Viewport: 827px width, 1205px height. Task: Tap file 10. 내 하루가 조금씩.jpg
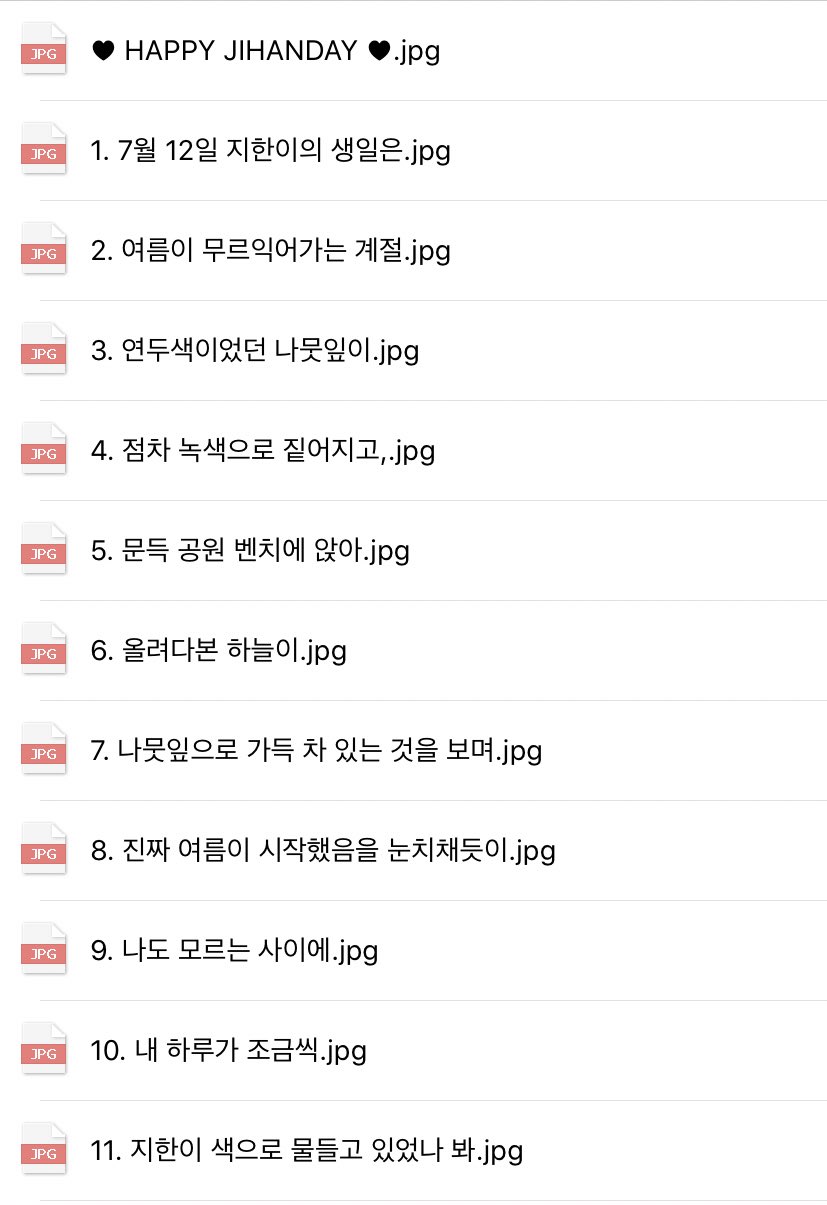click(x=228, y=1051)
